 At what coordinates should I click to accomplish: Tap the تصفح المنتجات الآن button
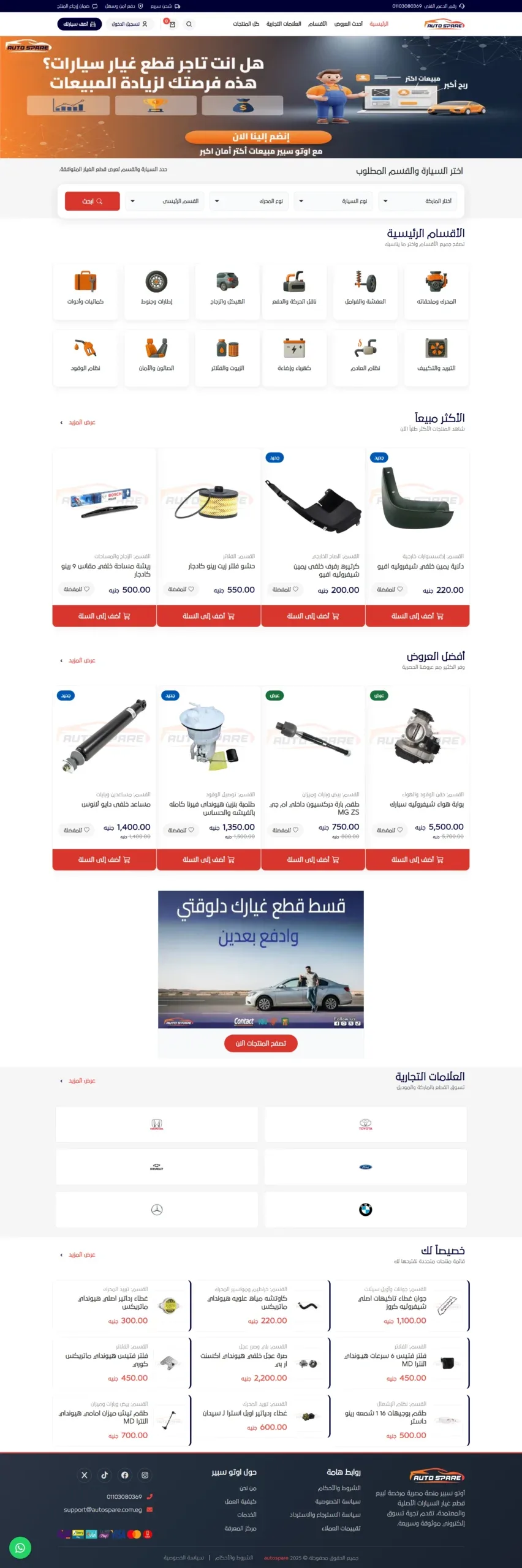[261, 1043]
